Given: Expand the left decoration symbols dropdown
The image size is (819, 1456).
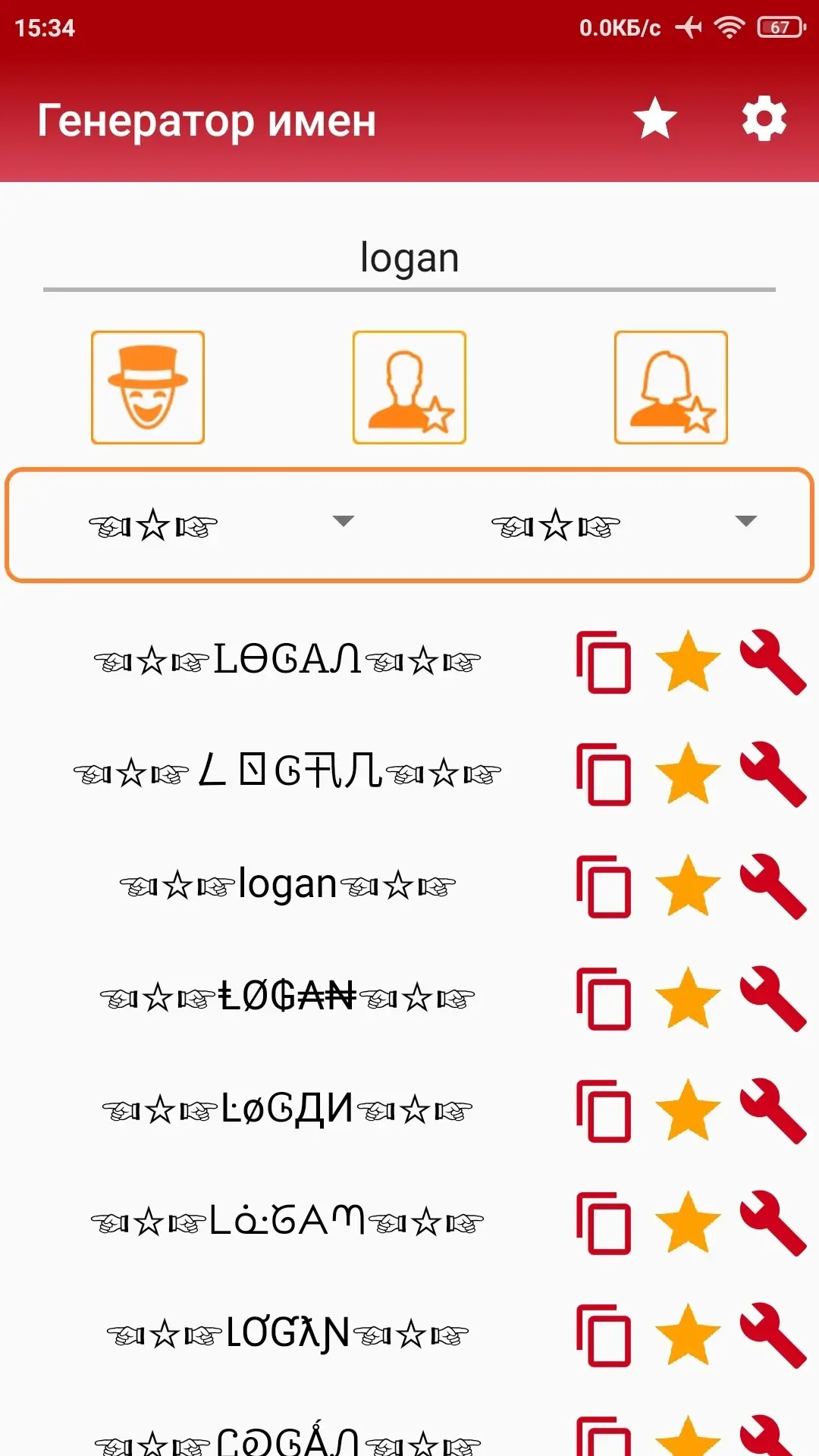Looking at the screenshot, I should 220,525.
